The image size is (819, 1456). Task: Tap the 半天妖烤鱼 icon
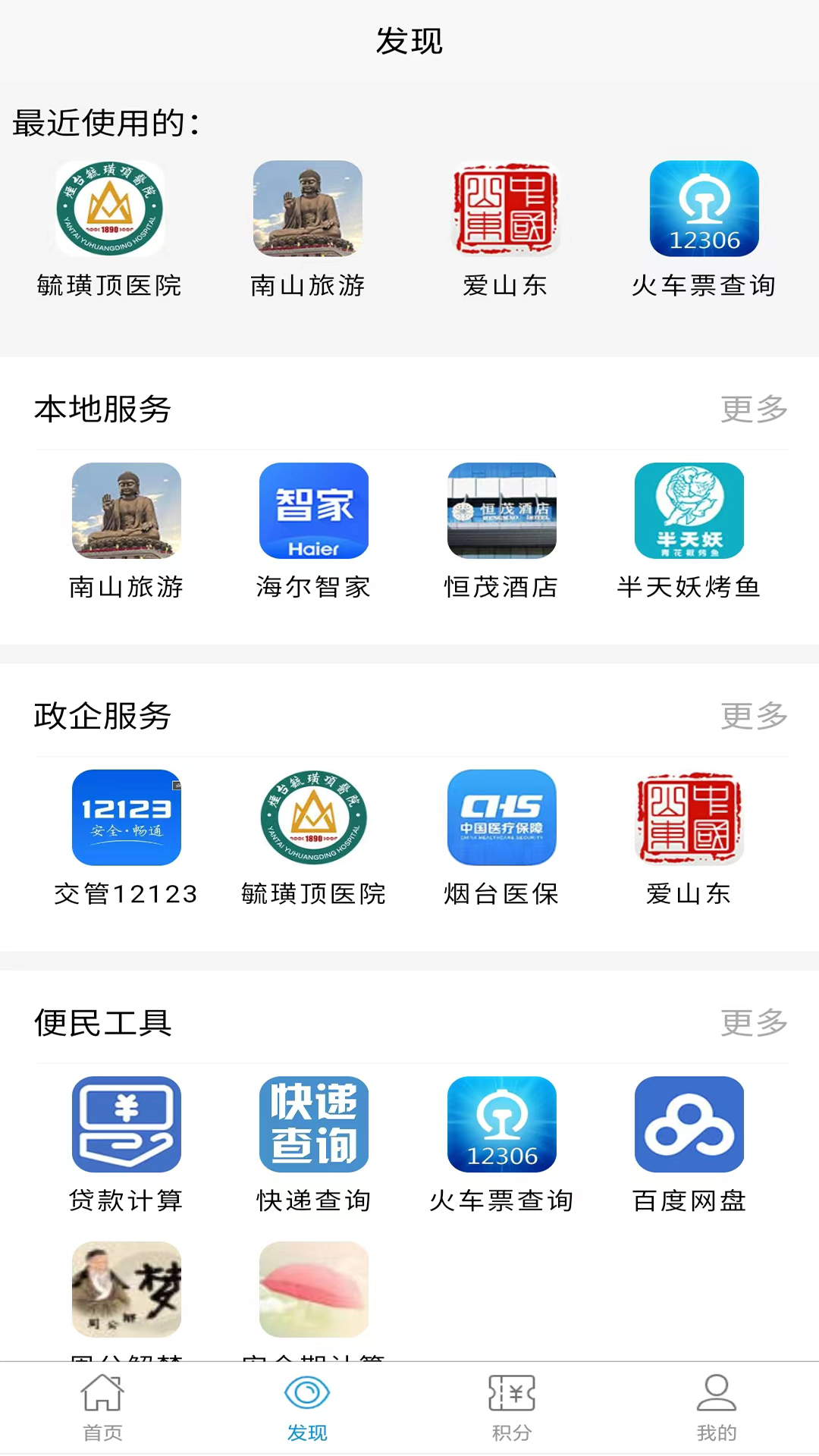coord(689,511)
